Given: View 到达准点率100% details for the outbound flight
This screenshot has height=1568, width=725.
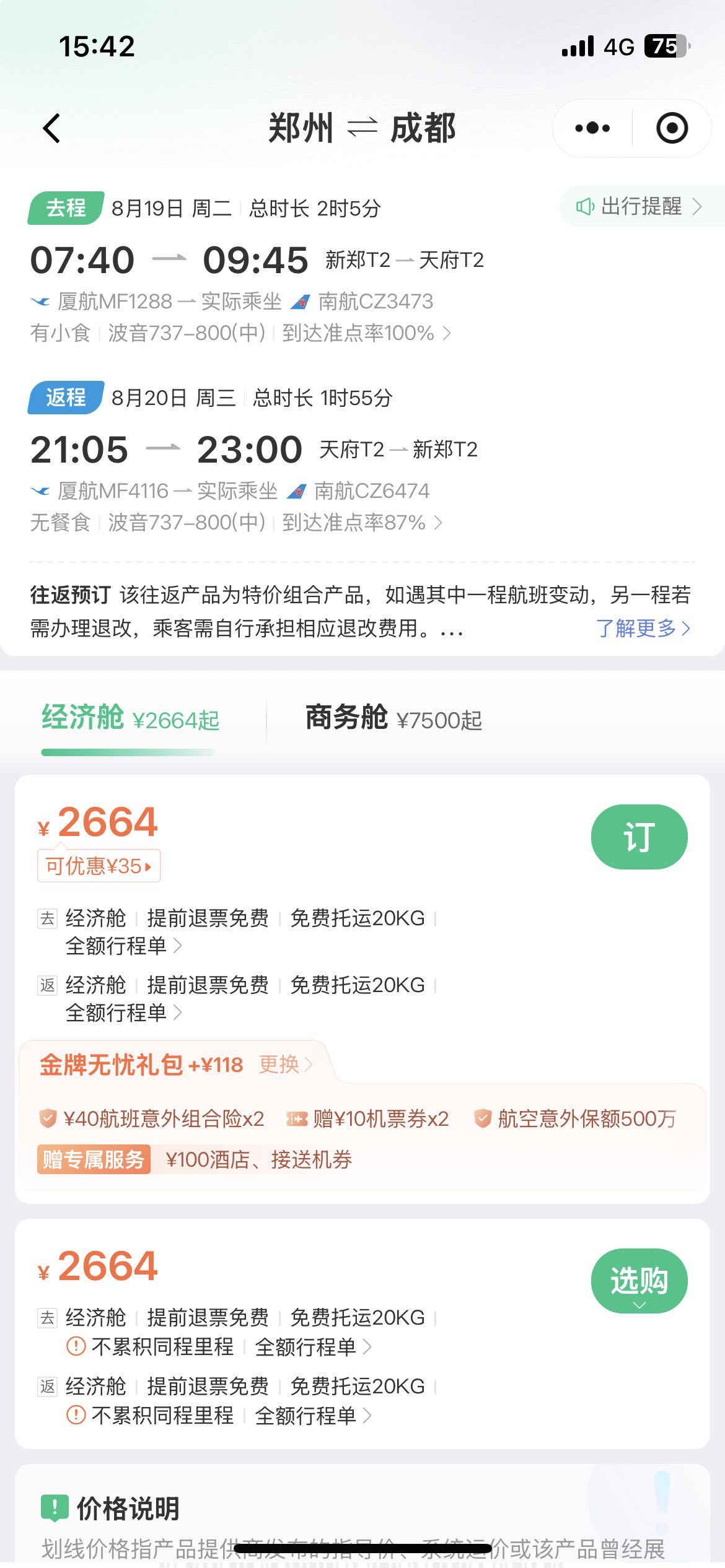Looking at the screenshot, I should tap(366, 333).
